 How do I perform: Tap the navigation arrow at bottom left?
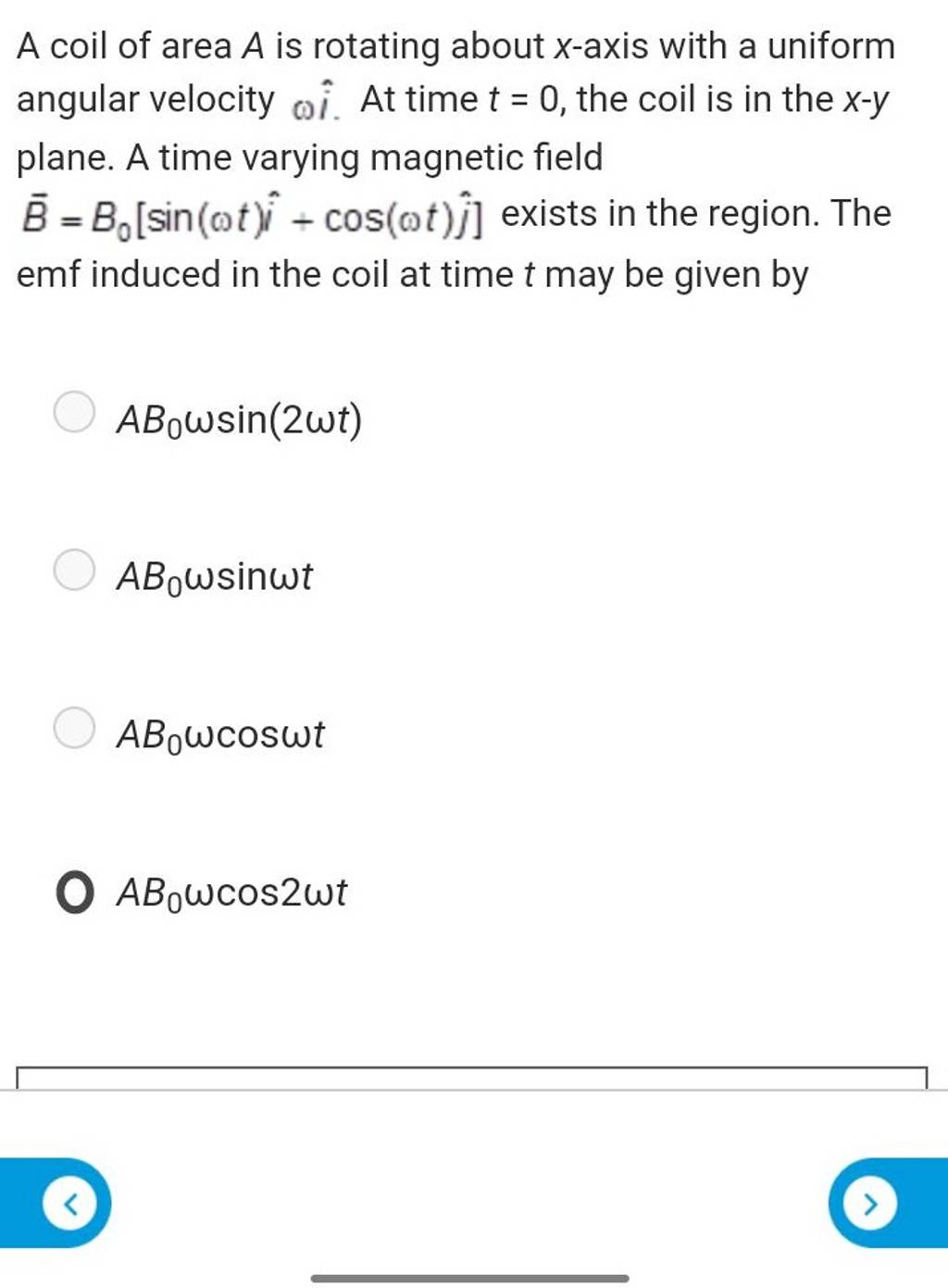[72, 1202]
